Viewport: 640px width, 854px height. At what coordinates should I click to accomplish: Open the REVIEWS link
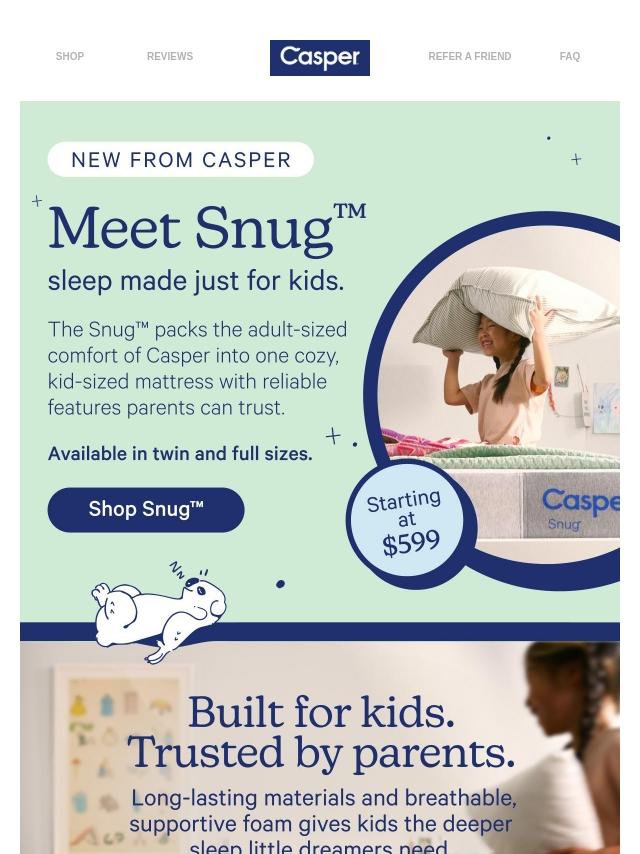170,57
